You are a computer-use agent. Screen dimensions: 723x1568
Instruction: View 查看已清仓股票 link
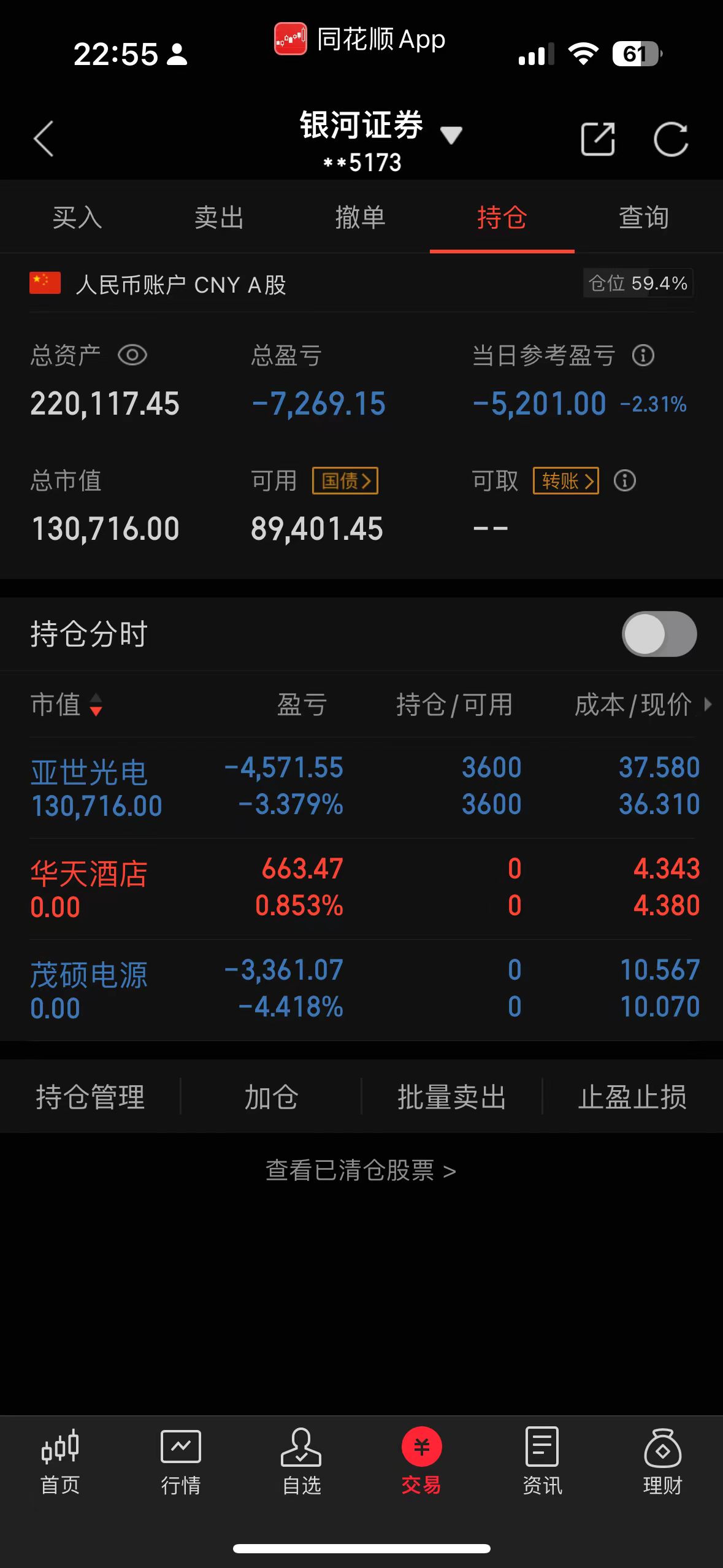pos(361,1170)
